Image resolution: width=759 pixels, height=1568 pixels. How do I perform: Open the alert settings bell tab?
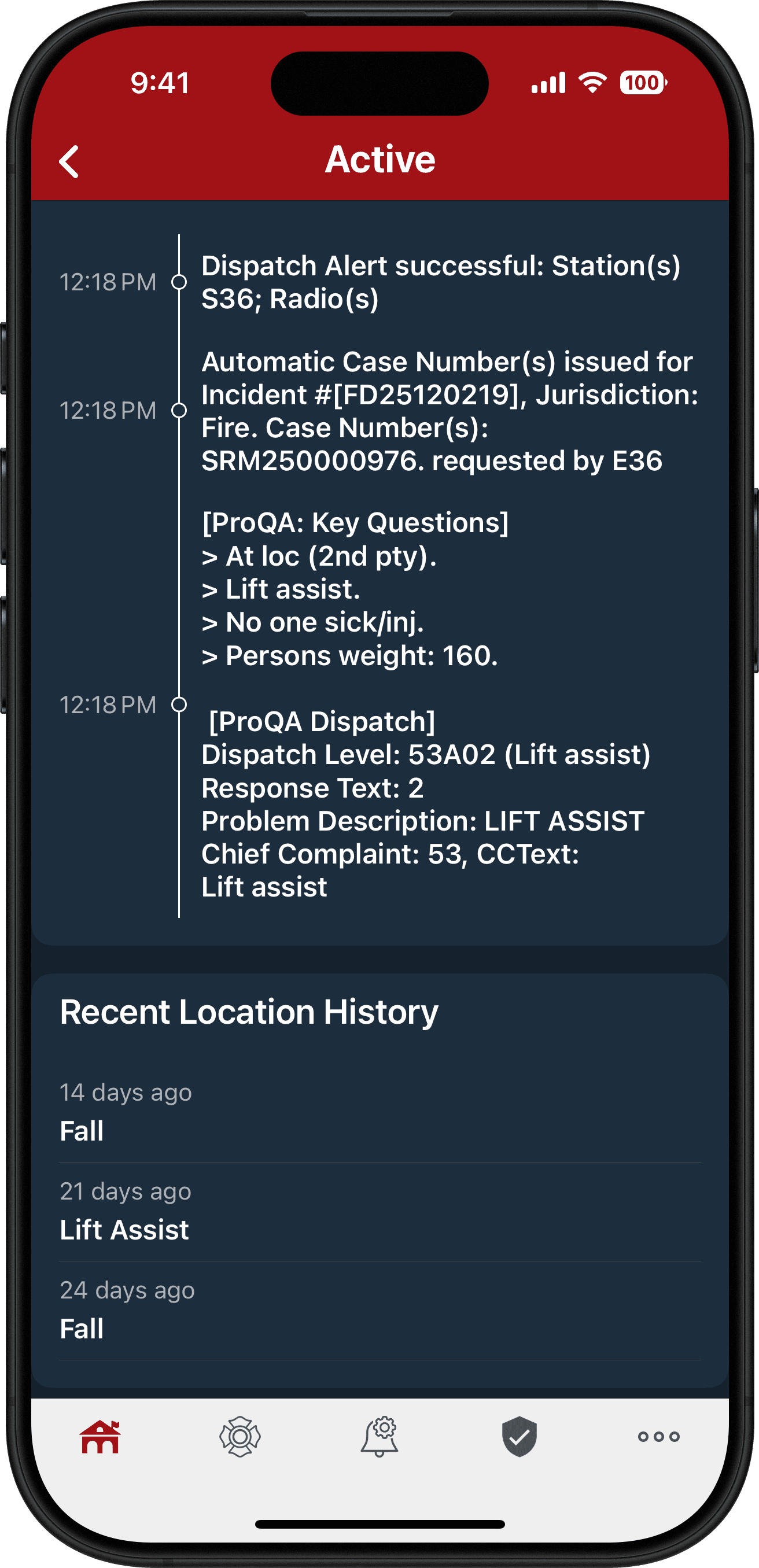379,1437
